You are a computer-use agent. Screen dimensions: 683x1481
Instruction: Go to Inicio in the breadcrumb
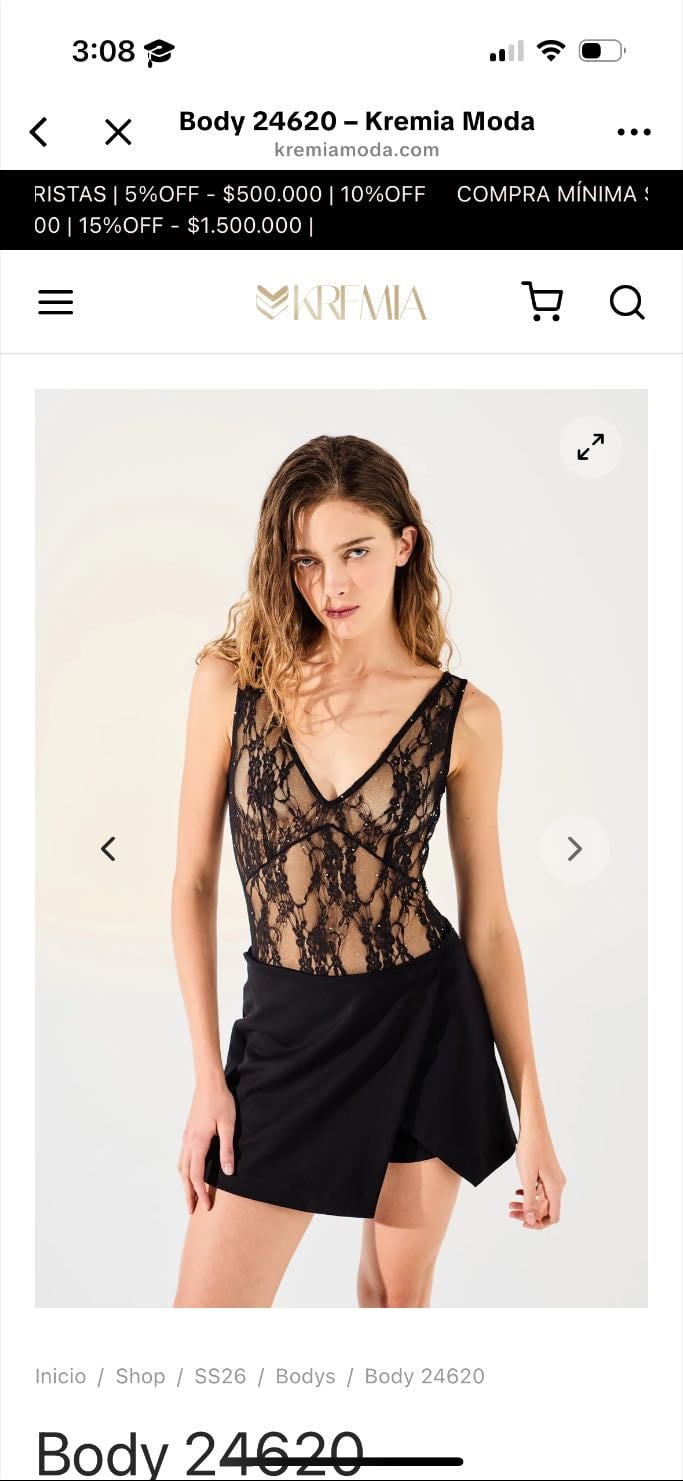pyautogui.click(x=61, y=1376)
